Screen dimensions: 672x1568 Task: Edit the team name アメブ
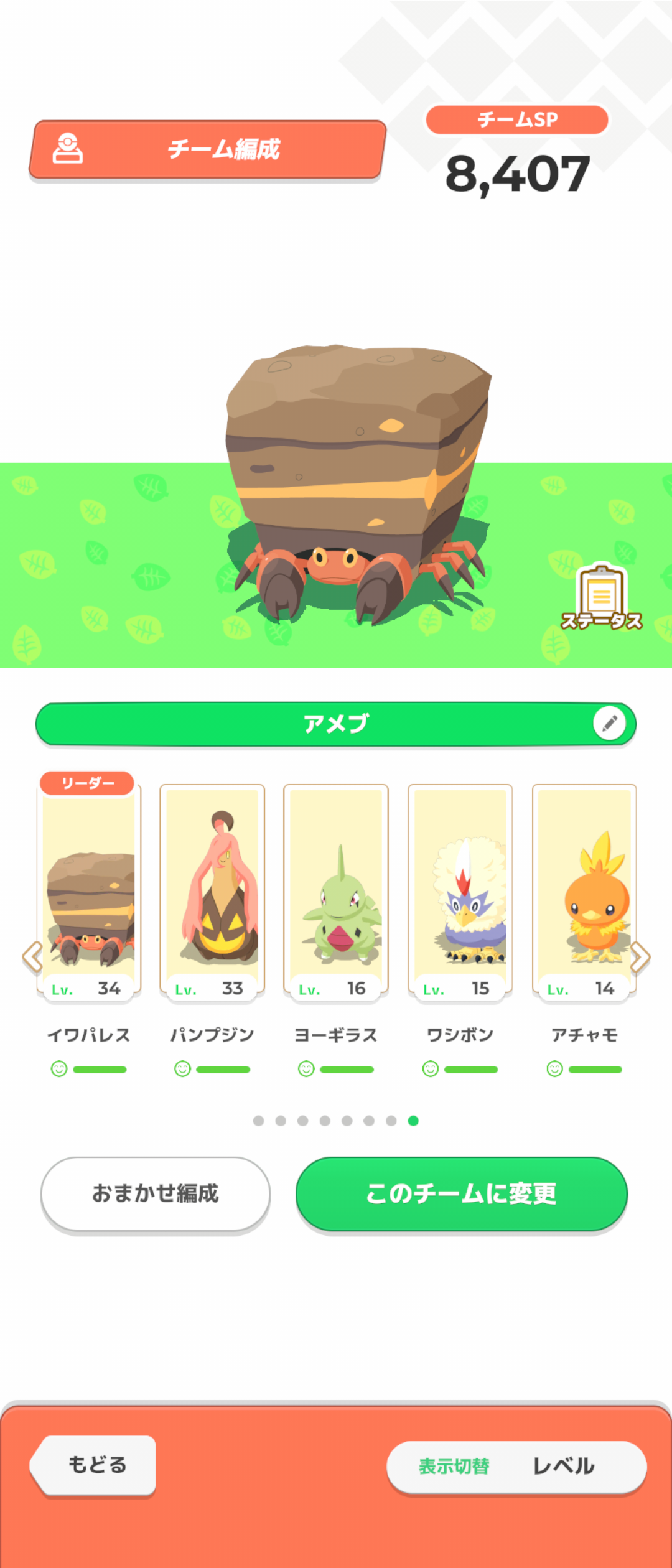tap(609, 723)
